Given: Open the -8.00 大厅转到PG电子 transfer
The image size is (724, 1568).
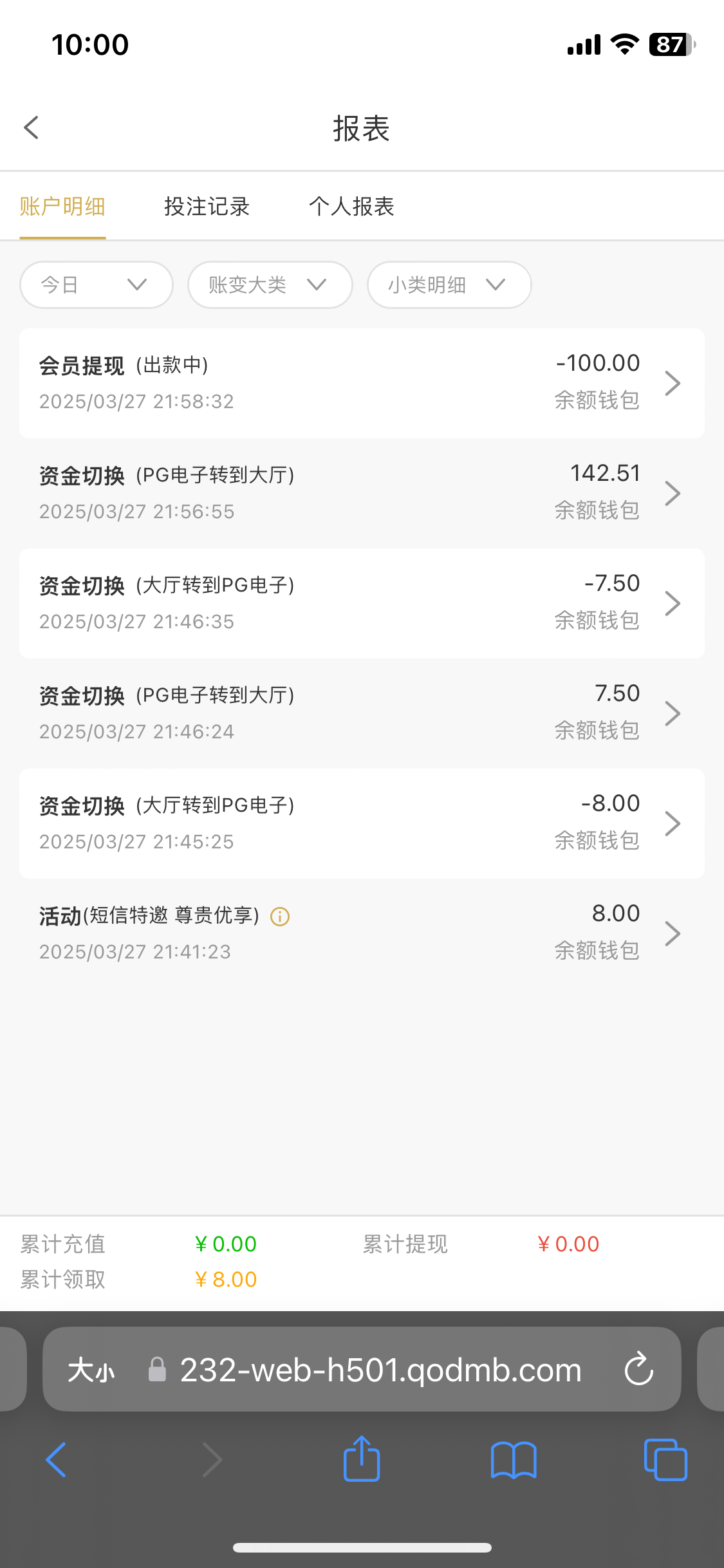Looking at the screenshot, I should click(362, 823).
